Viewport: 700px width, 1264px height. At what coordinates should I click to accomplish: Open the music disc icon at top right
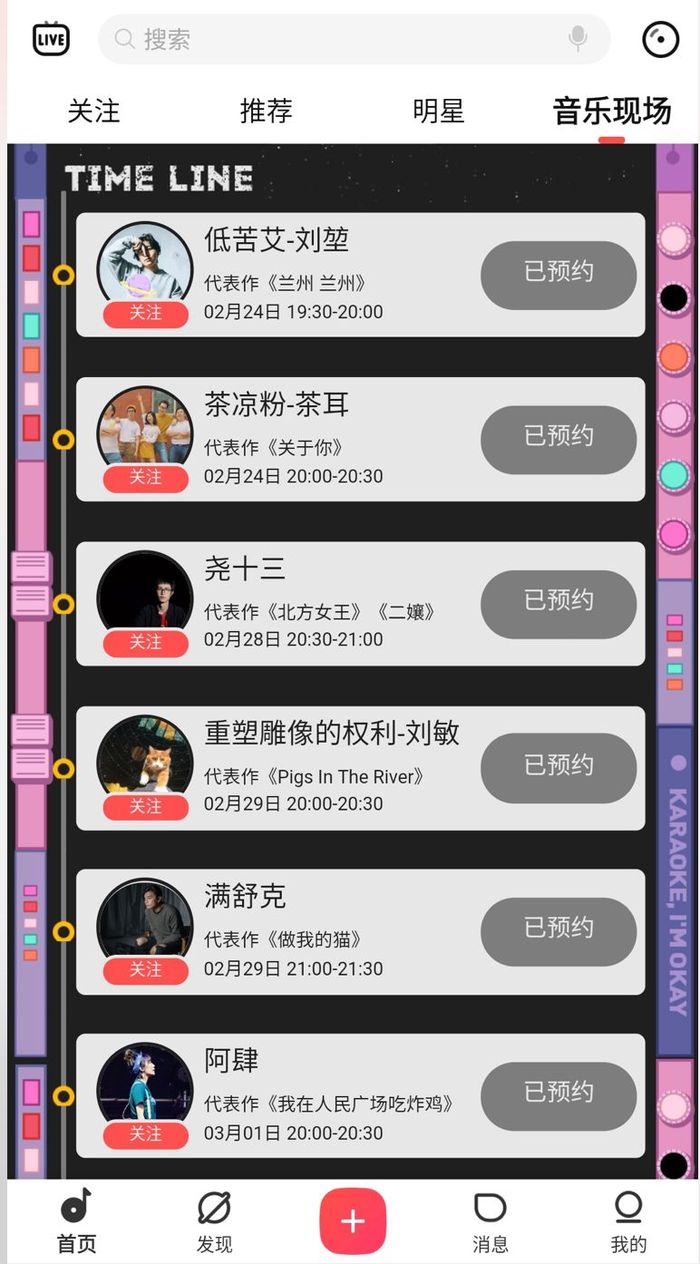[660, 39]
